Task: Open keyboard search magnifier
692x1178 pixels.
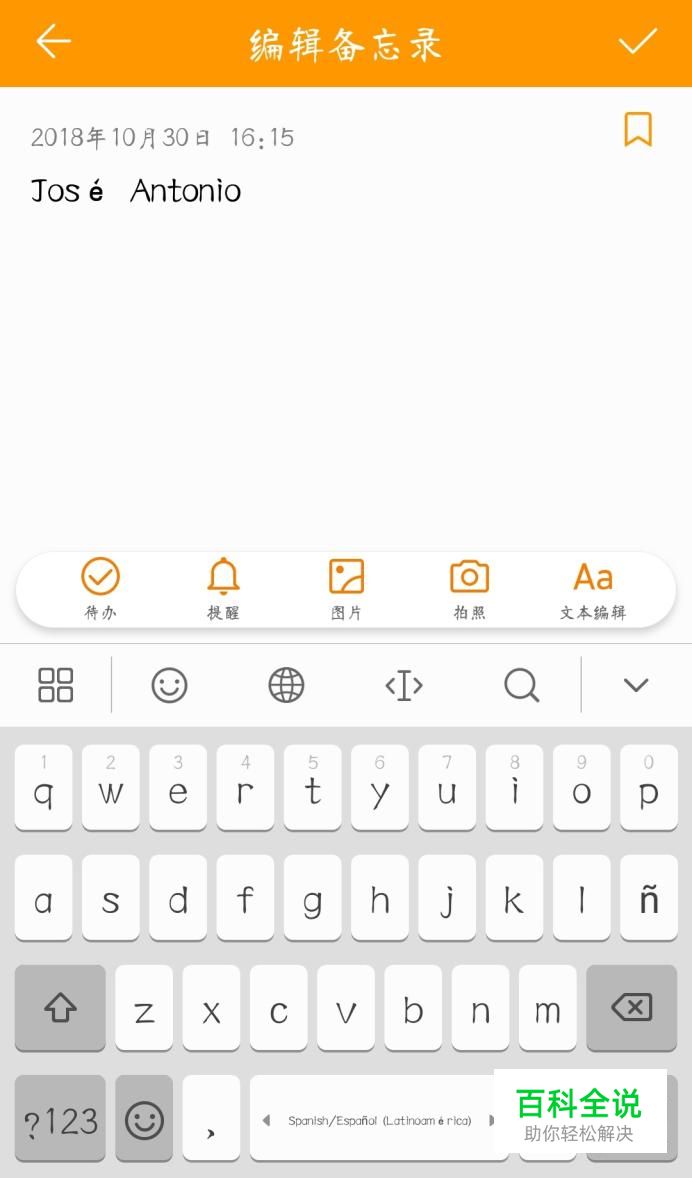Action: (521, 685)
